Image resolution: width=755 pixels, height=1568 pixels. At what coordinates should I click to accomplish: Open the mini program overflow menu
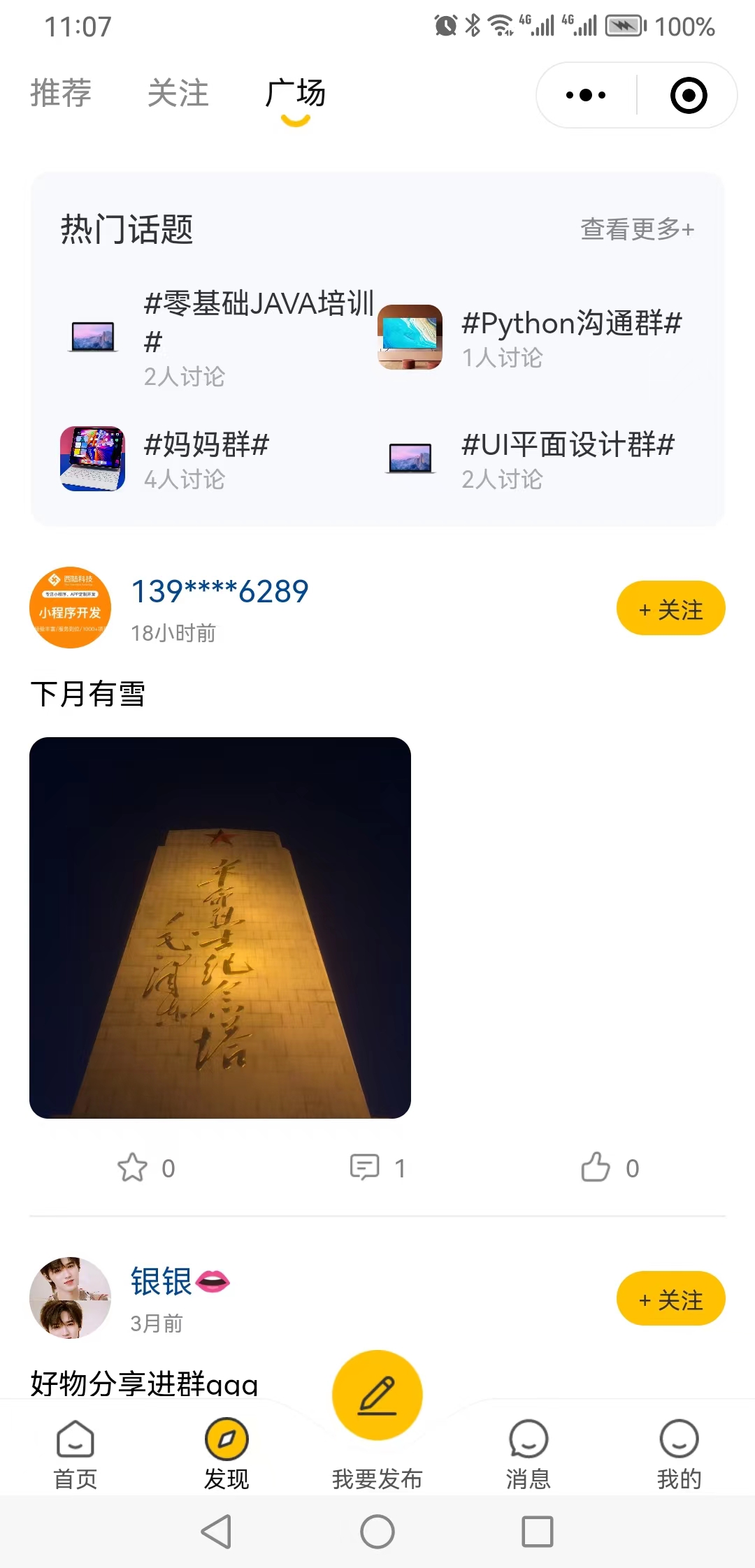(x=586, y=95)
